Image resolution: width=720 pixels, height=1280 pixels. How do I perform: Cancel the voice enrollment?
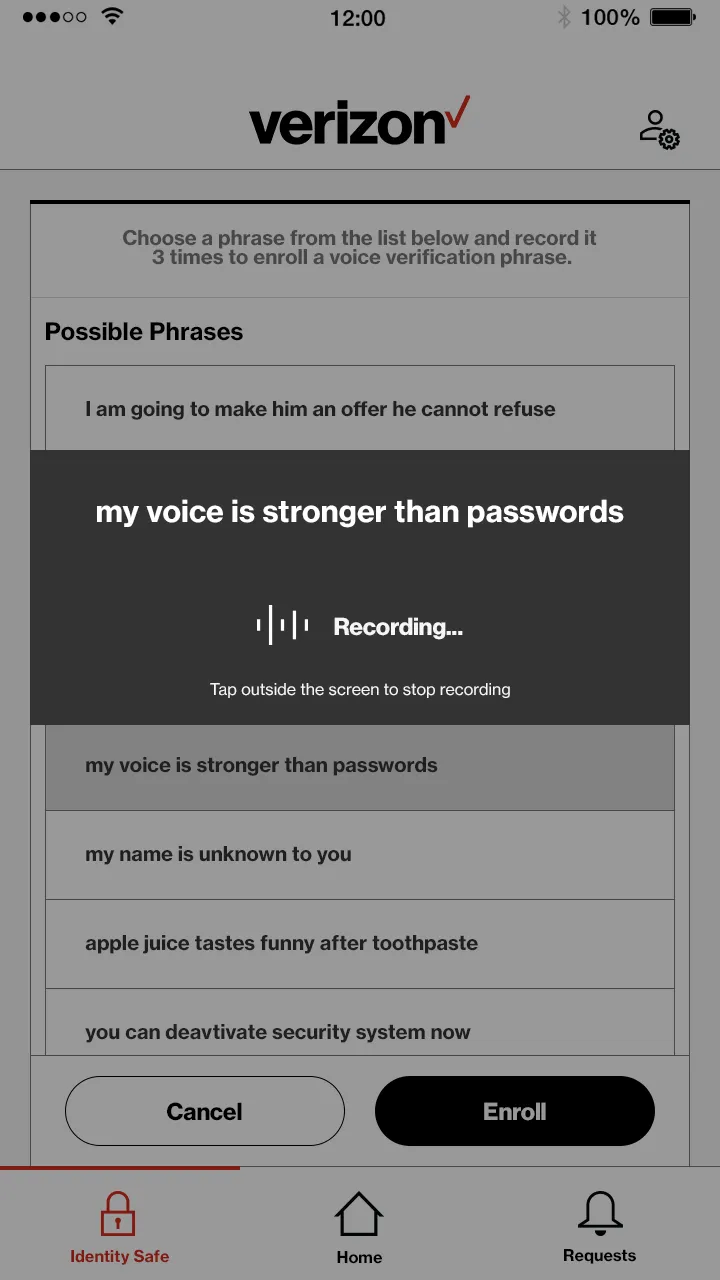(205, 1111)
